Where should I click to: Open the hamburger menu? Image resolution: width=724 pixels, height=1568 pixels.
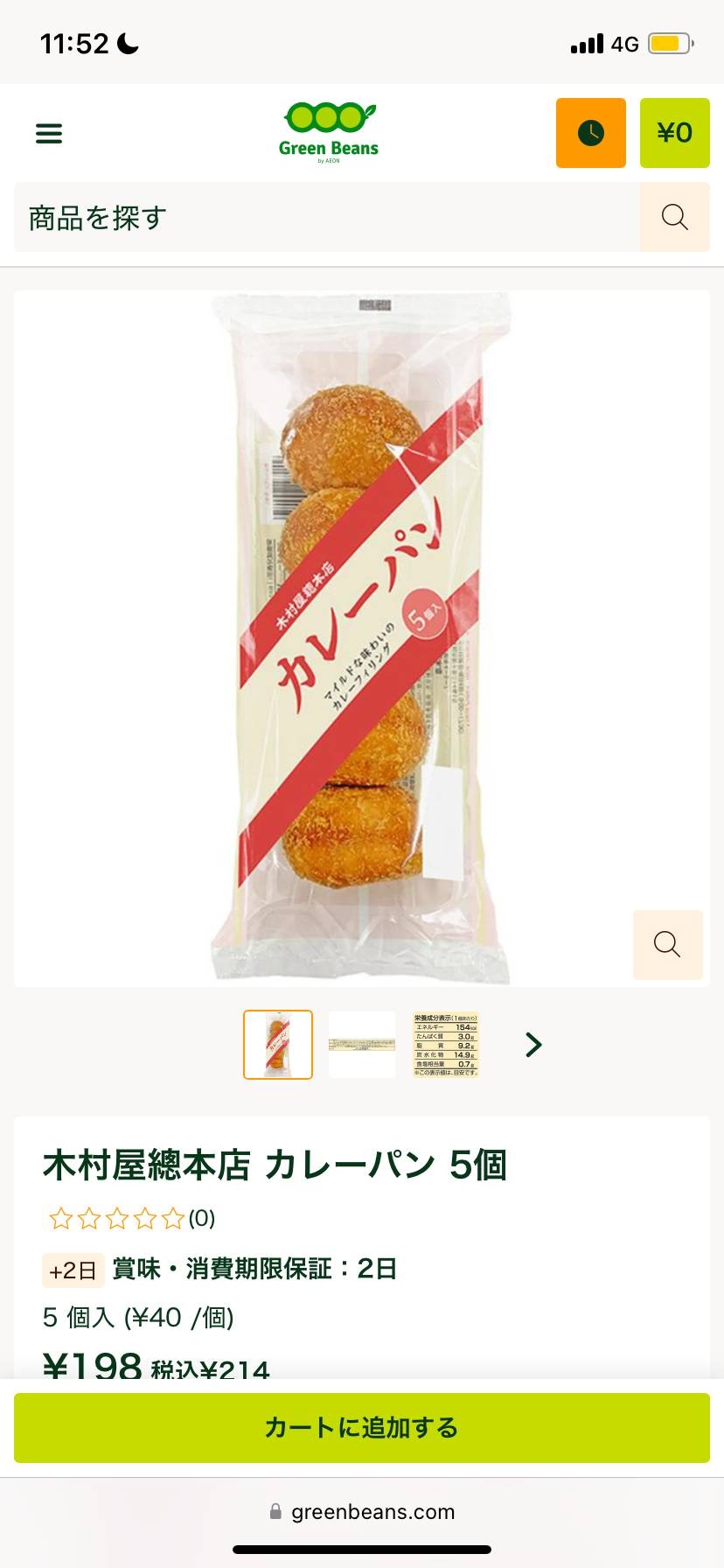coord(49,133)
